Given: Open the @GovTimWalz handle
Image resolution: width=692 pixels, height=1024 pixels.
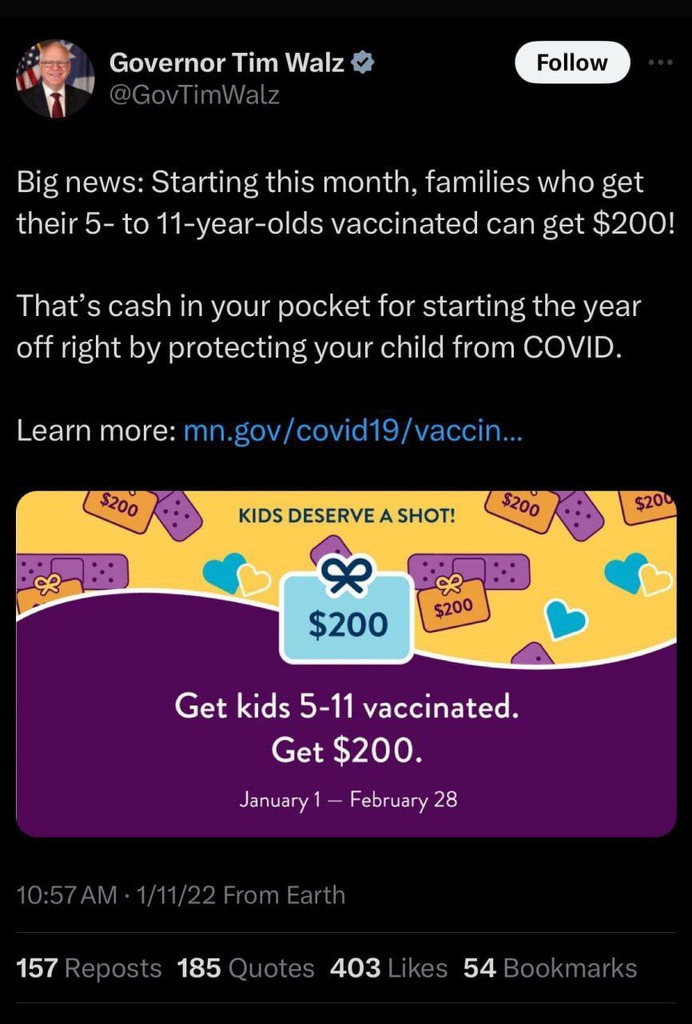Looking at the screenshot, I should coord(194,96).
